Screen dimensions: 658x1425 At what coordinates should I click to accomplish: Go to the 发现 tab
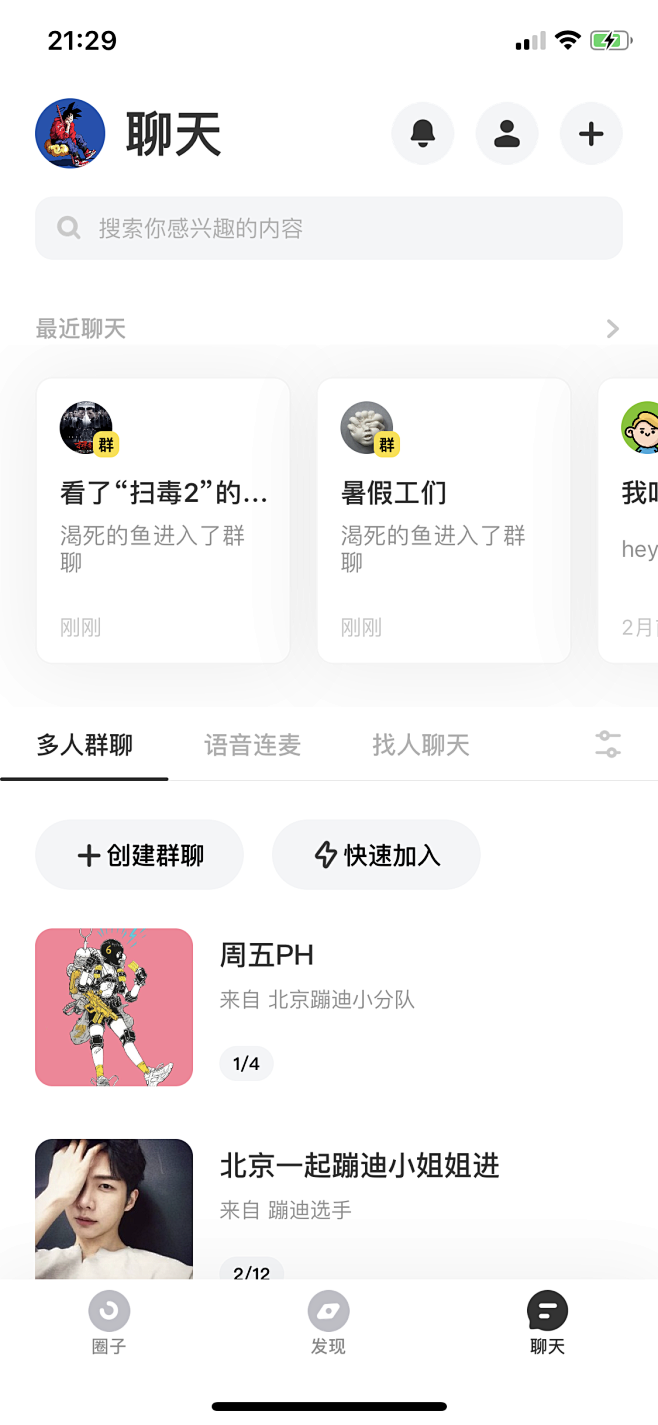(328, 1324)
